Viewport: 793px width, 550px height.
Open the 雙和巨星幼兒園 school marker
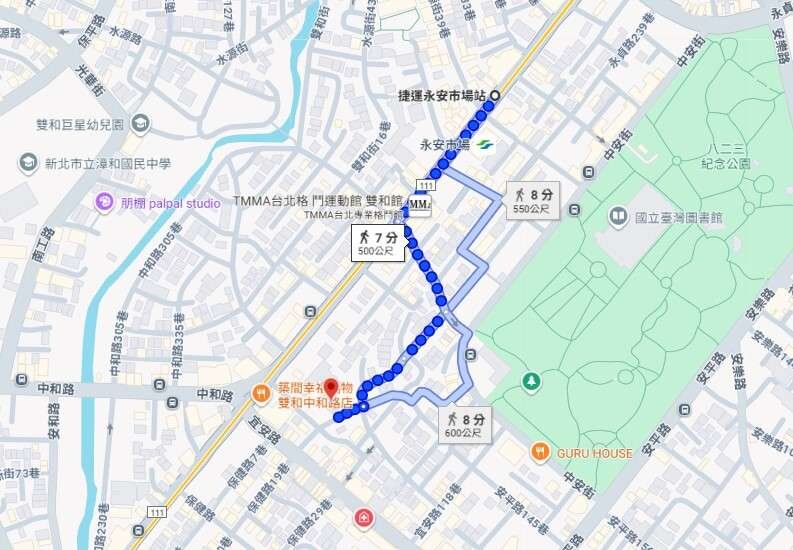pos(140,124)
